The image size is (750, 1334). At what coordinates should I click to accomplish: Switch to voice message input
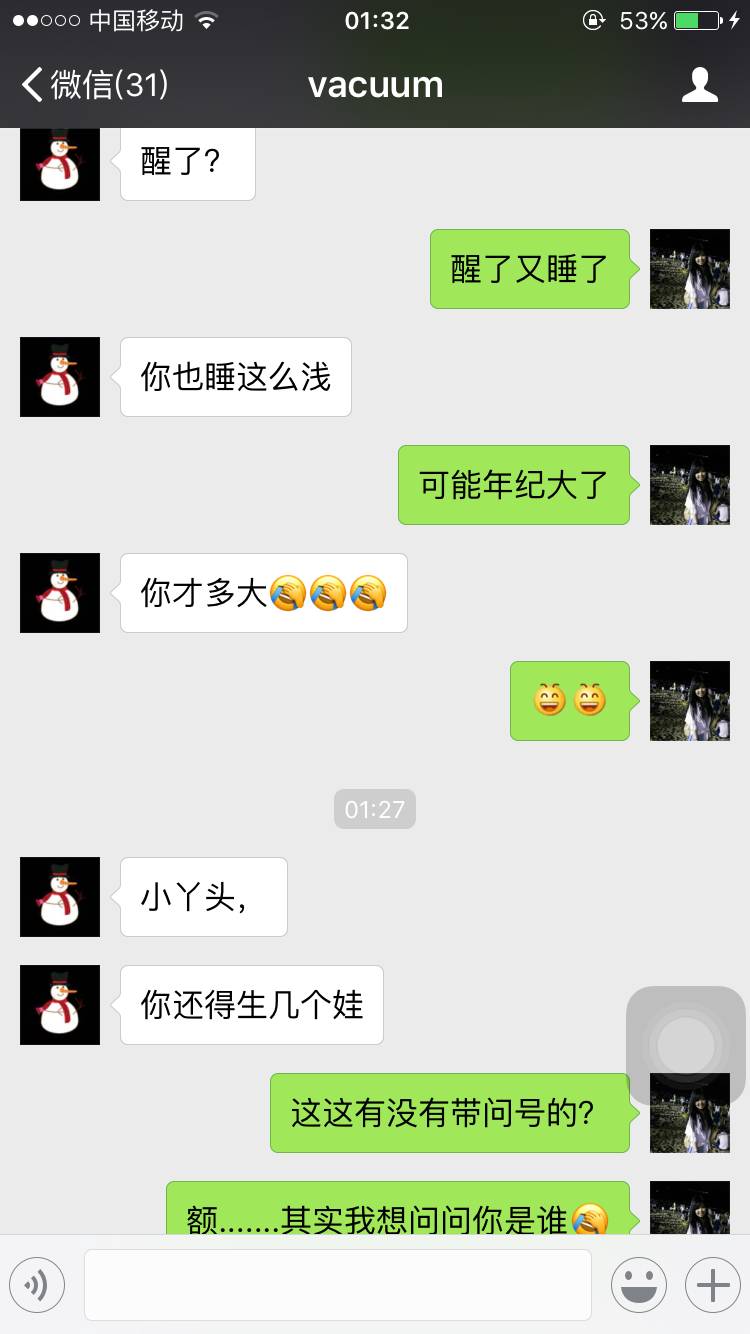[x=37, y=1284]
